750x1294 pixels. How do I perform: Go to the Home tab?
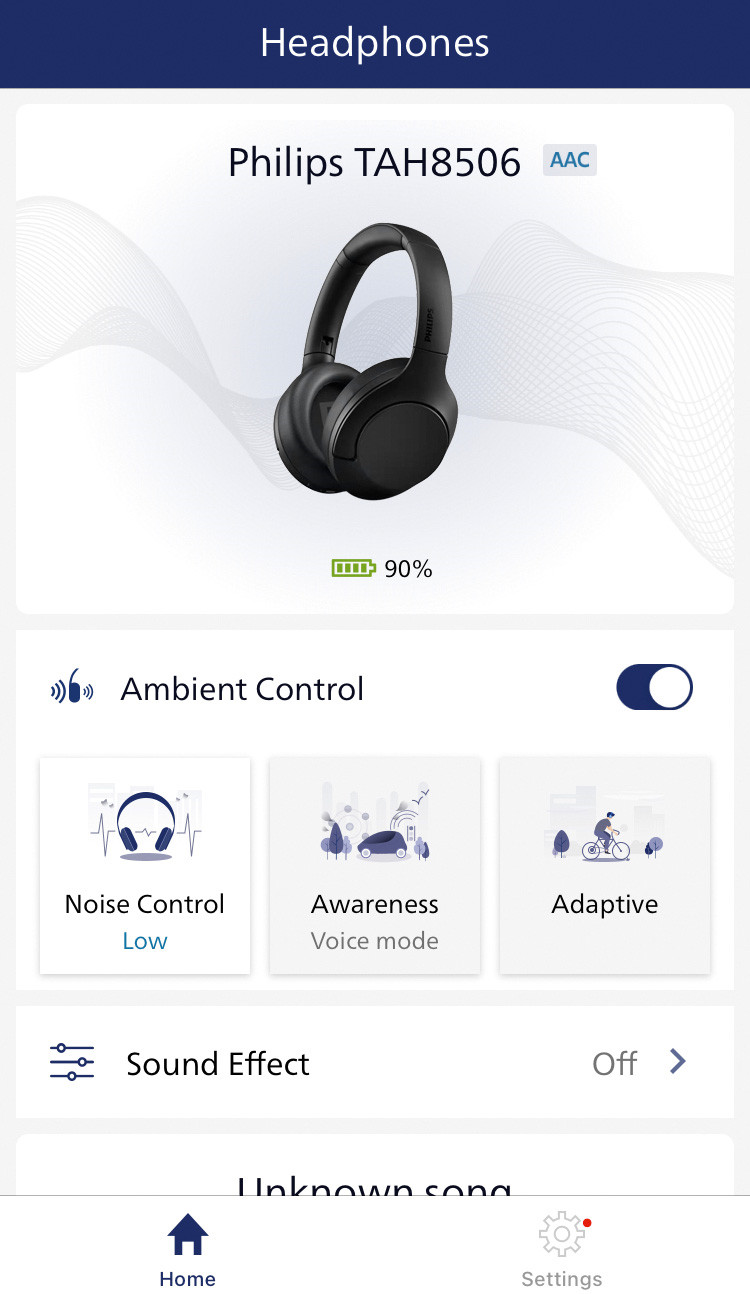(x=188, y=1250)
